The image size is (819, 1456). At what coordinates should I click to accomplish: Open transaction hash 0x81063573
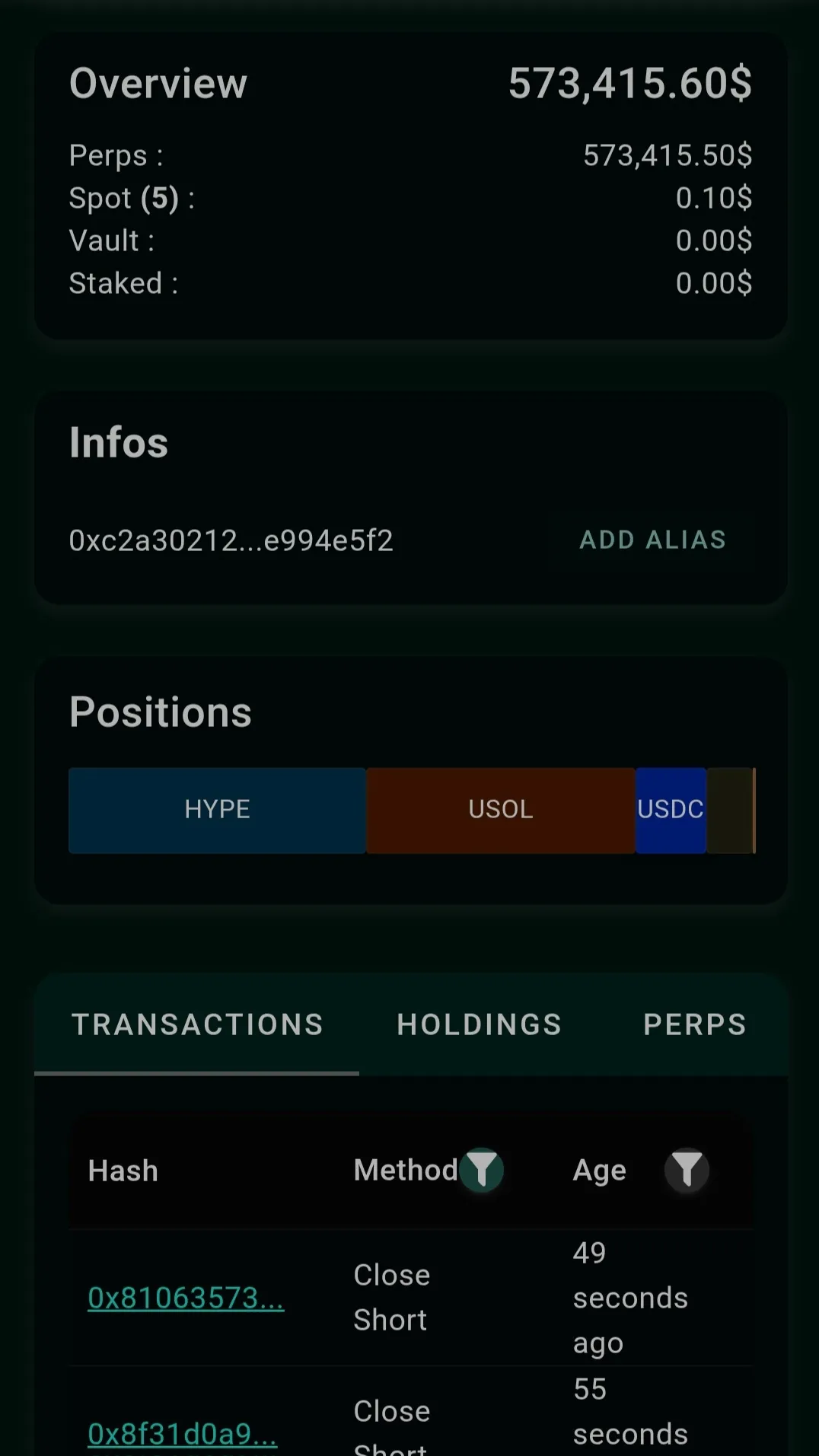coord(186,1298)
